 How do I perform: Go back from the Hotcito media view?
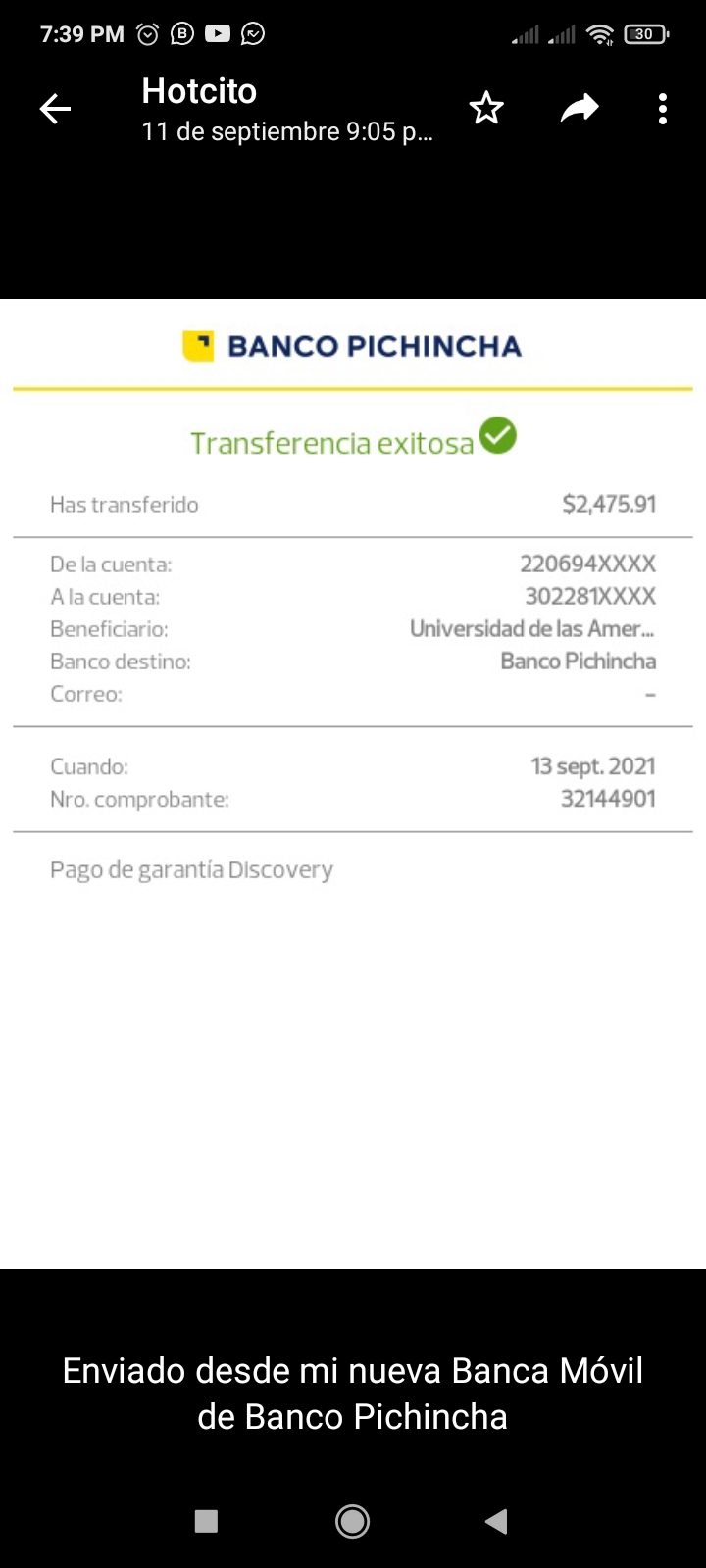coord(56,109)
